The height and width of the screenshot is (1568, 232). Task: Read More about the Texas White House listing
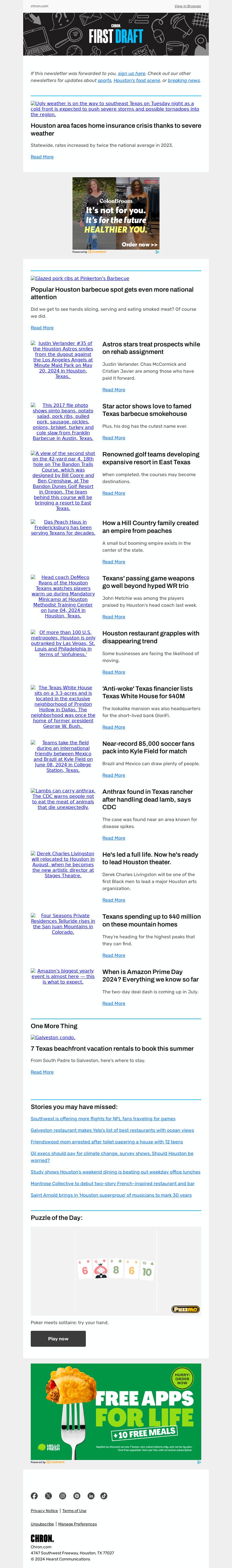[113, 727]
